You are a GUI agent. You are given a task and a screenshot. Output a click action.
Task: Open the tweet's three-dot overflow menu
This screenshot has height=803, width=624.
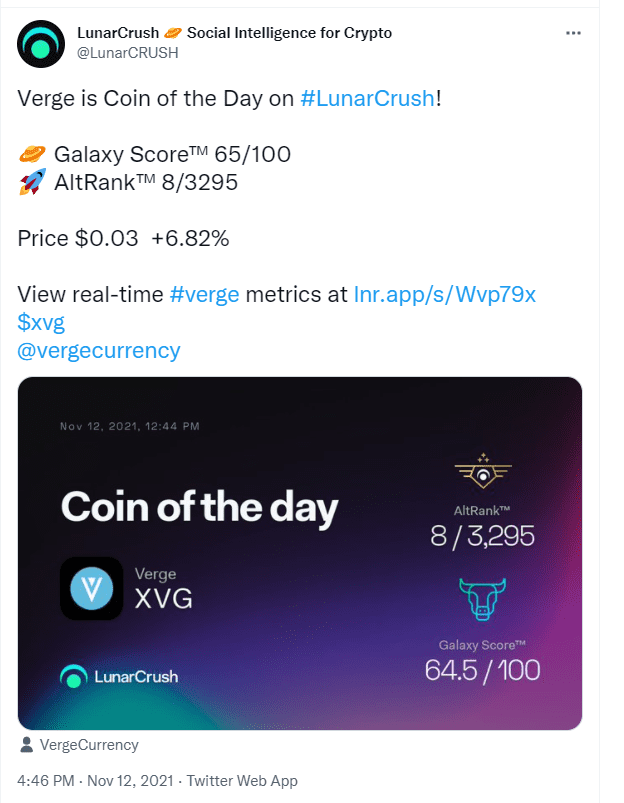(573, 33)
